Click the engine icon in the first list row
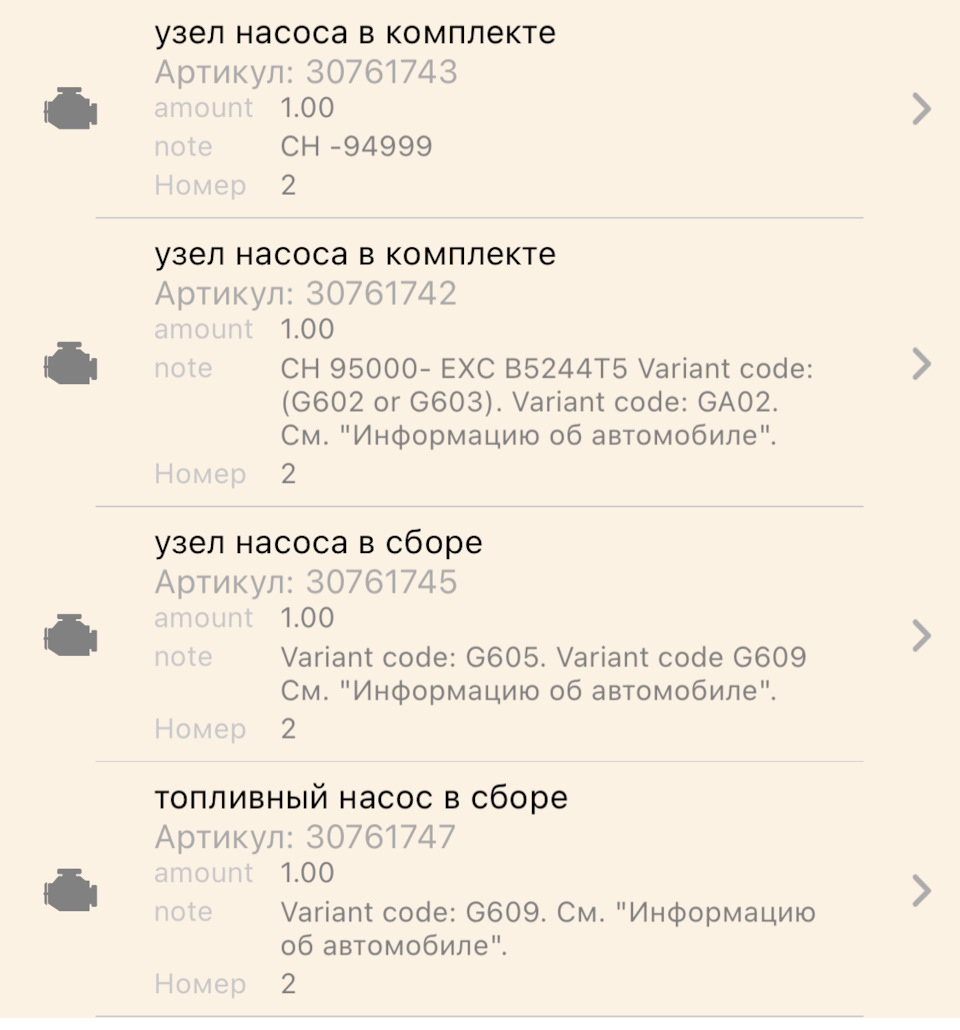This screenshot has height=1030, width=960. 70,108
